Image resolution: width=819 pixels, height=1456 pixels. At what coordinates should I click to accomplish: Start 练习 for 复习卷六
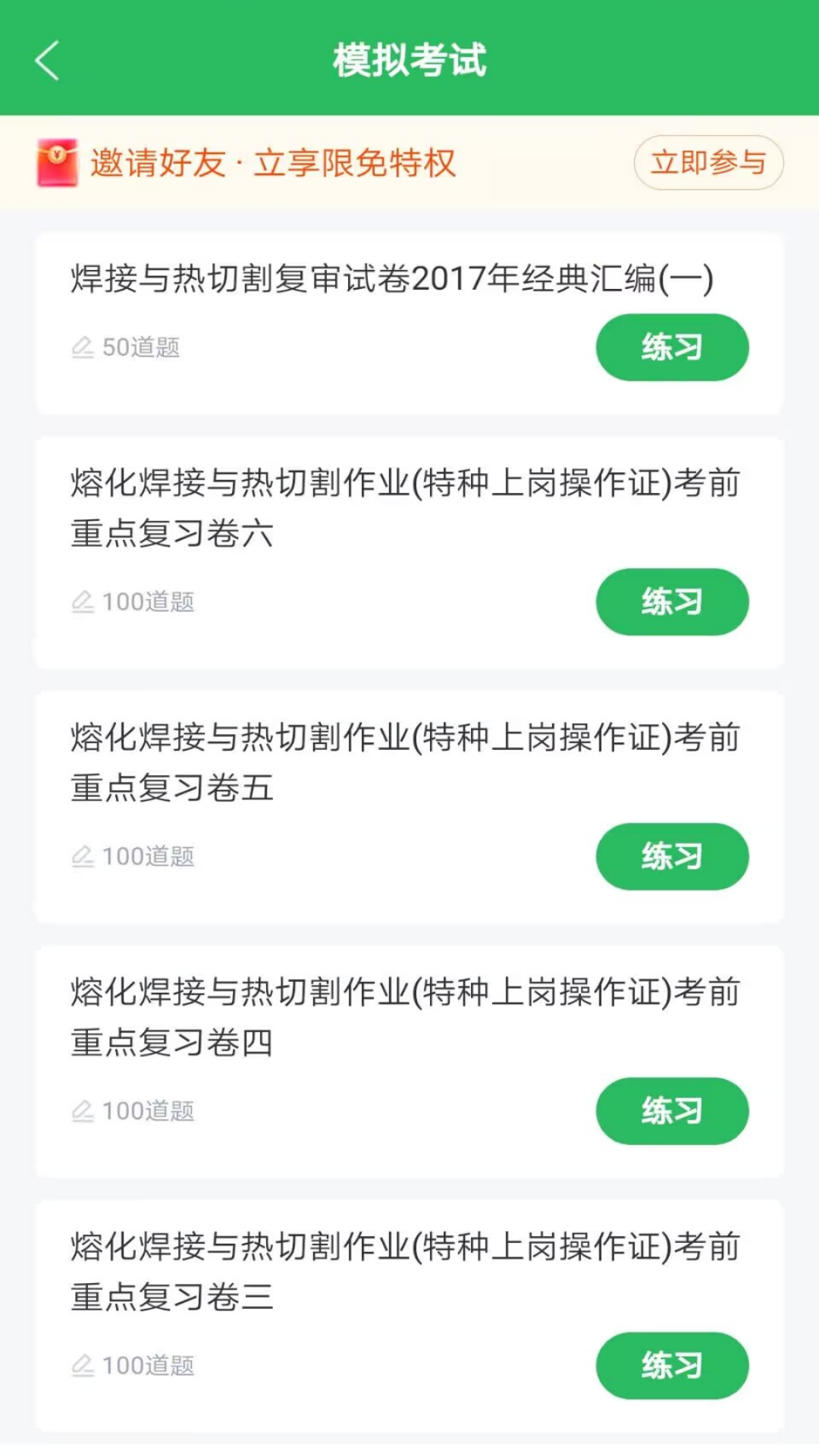click(x=672, y=601)
